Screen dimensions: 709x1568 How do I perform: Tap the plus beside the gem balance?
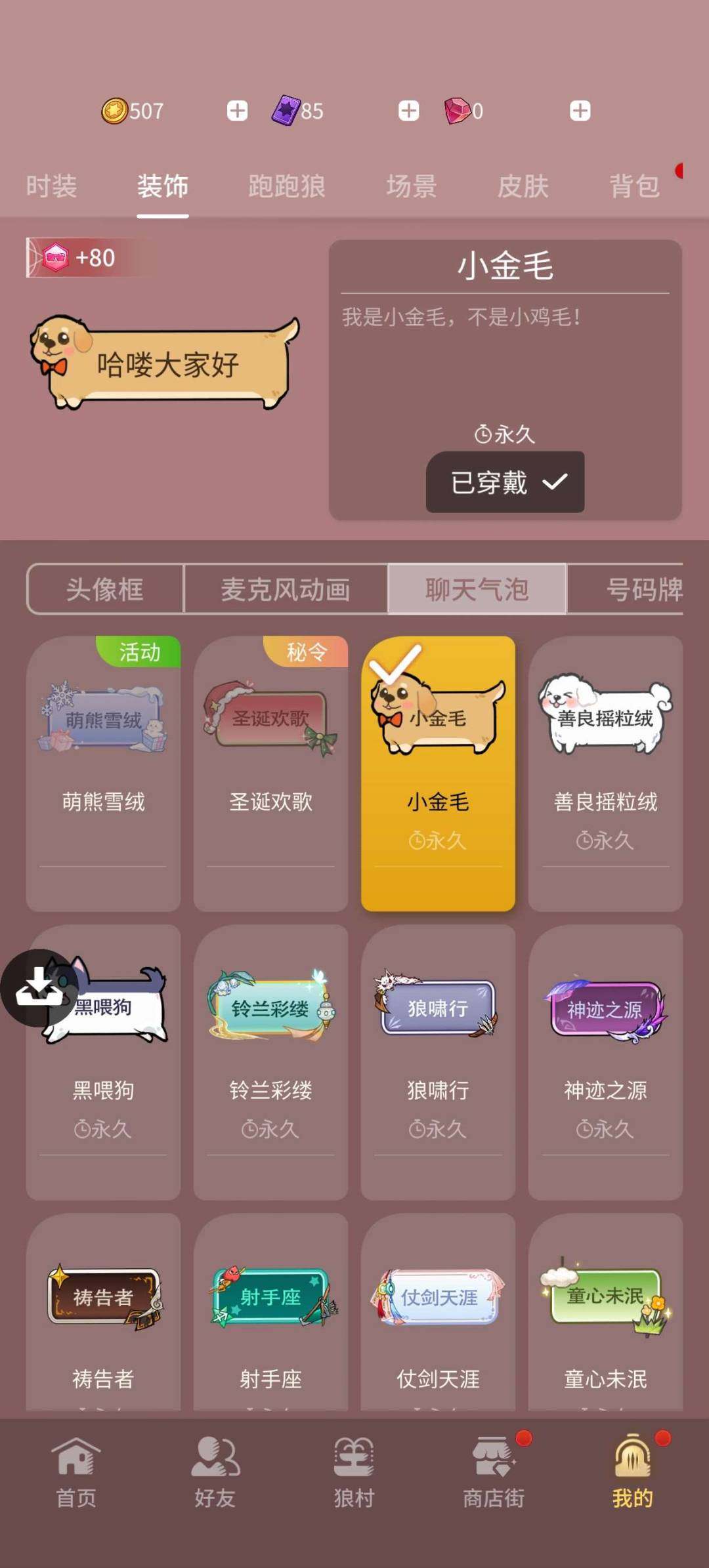click(x=579, y=110)
